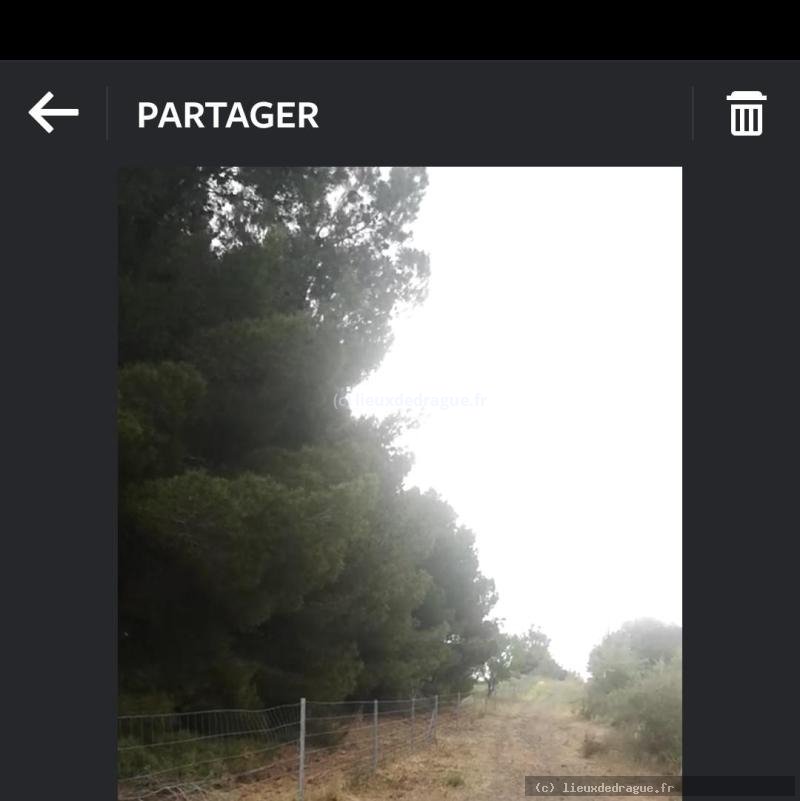Delete this photo with the trash icon
800x801 pixels.
pos(746,113)
